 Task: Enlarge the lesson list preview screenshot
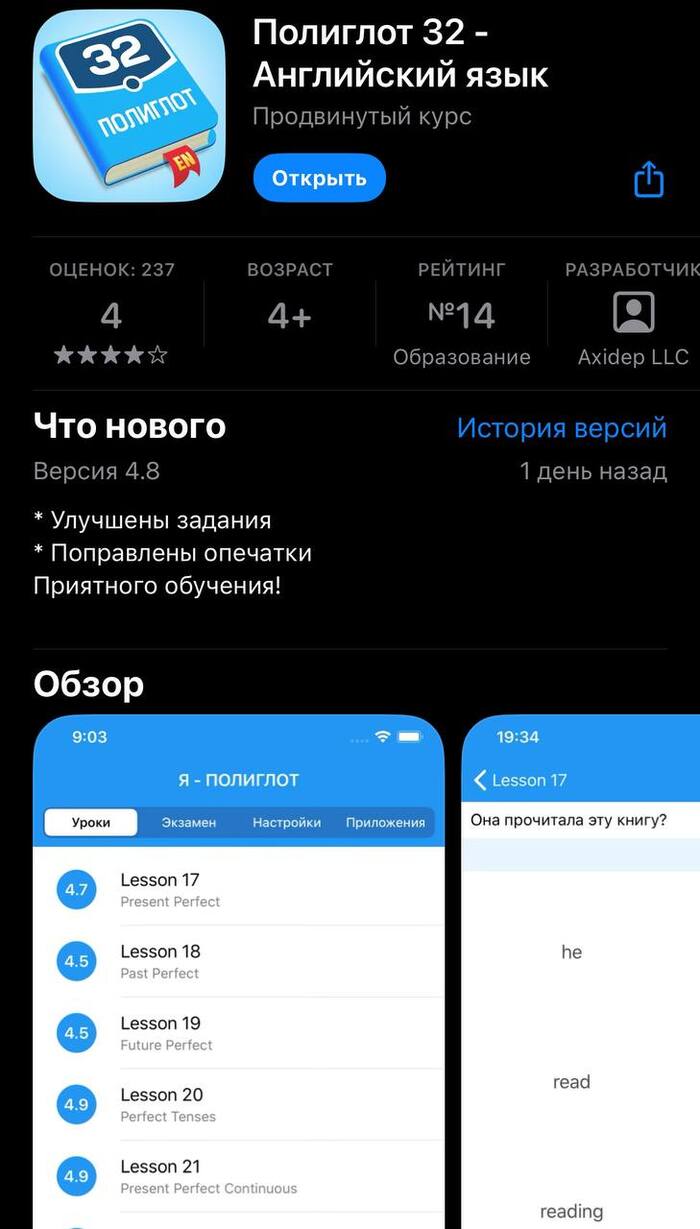pos(238,970)
